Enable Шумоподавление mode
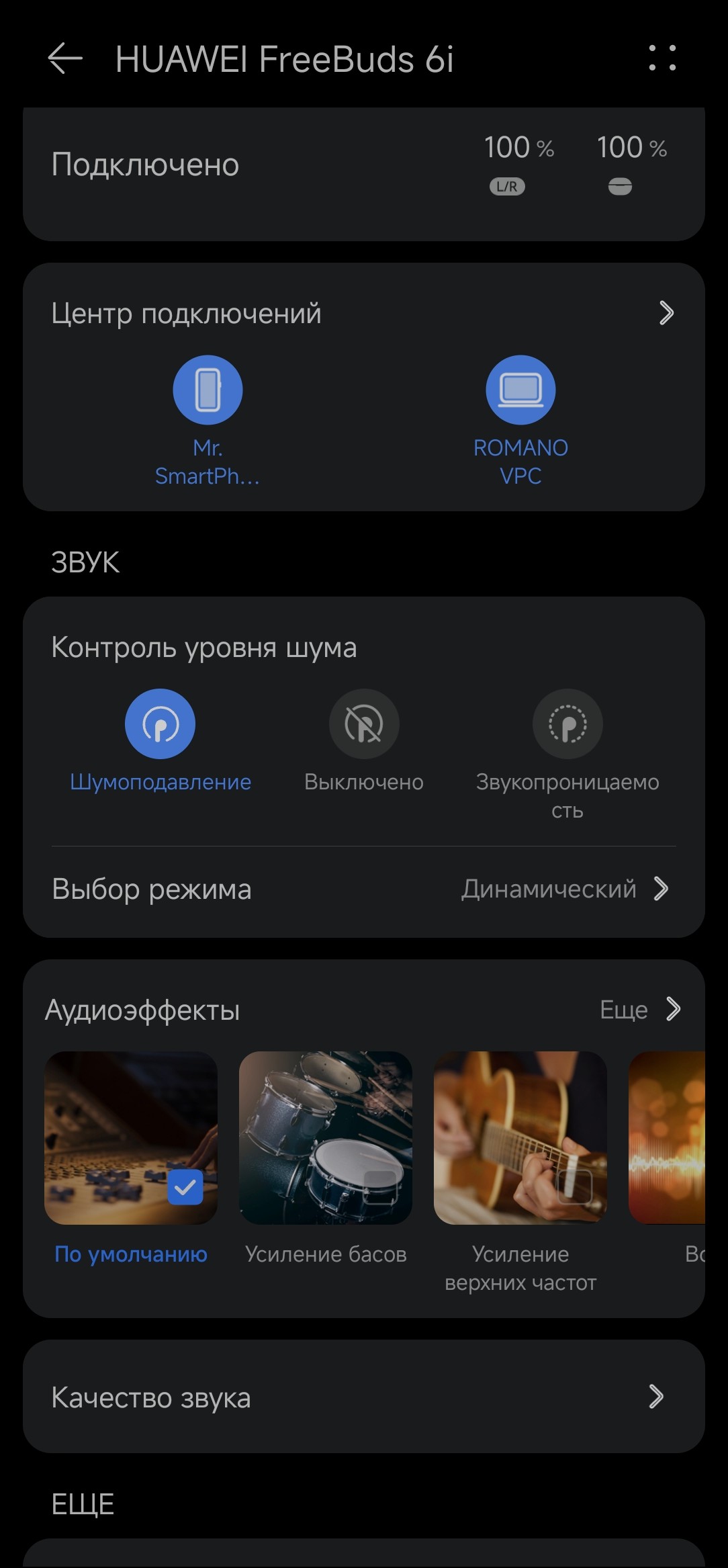The image size is (728, 1568). coord(160,724)
